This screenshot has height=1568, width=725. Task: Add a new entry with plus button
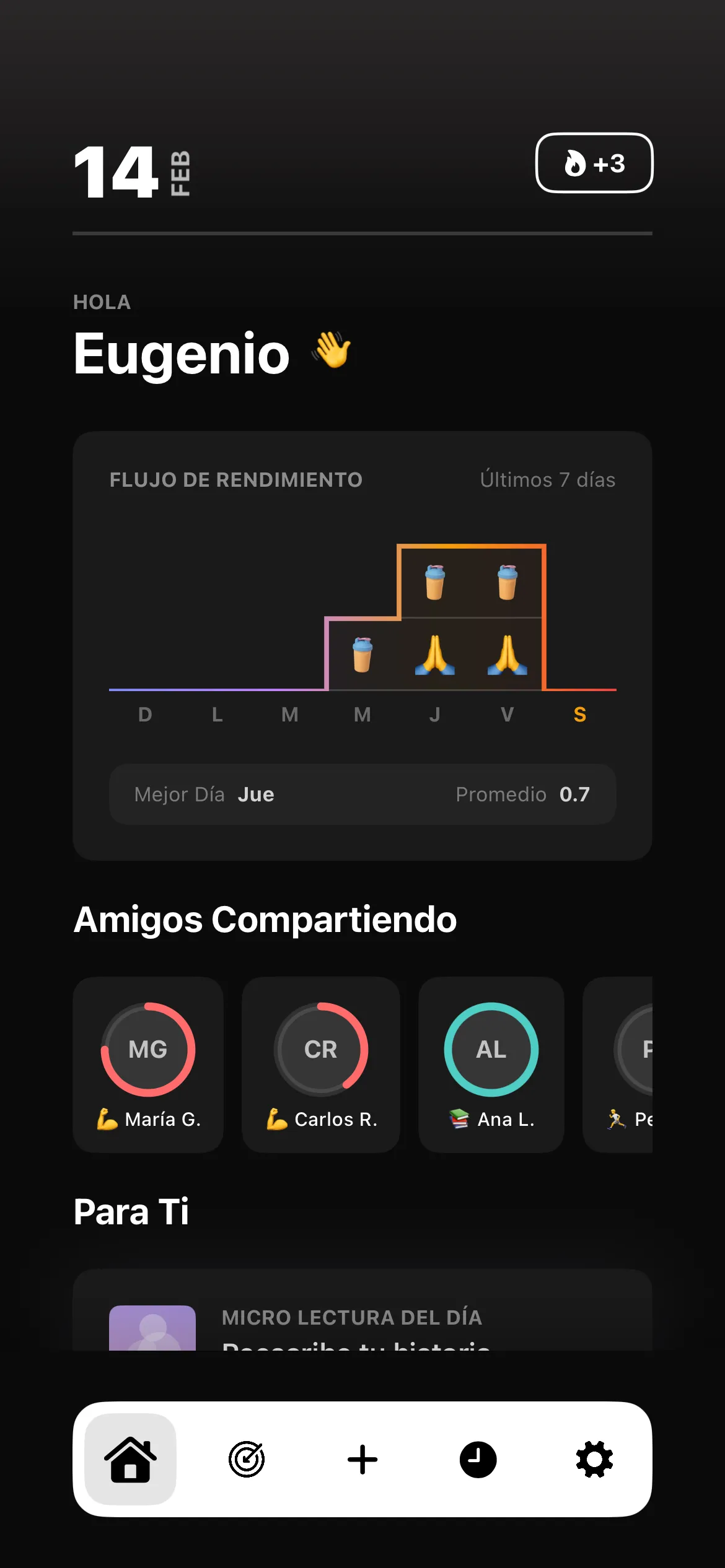362,1459
